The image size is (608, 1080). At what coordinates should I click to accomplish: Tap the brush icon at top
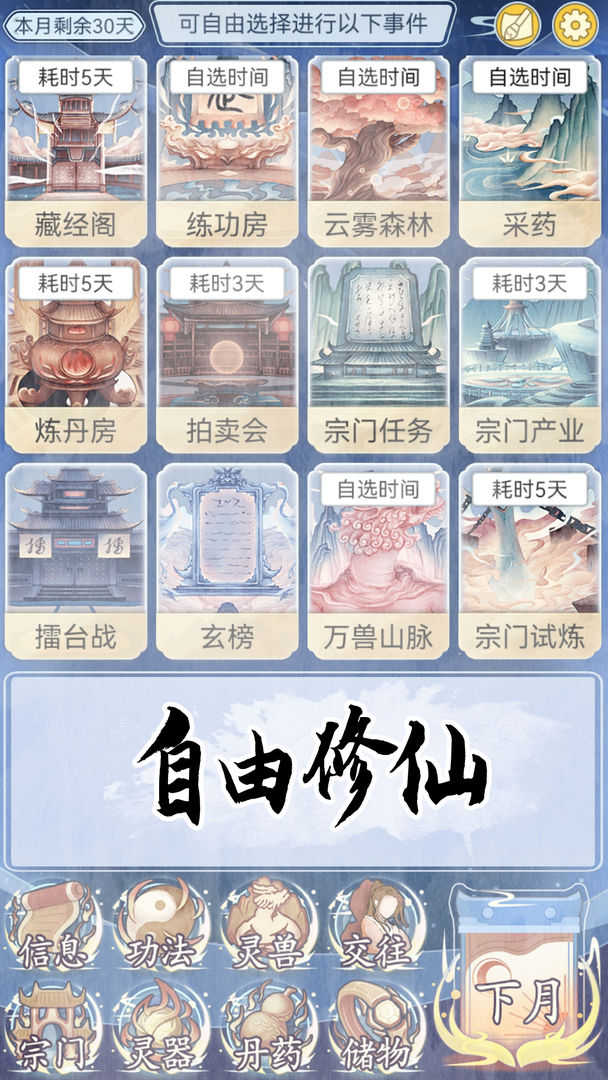[x=517, y=26]
